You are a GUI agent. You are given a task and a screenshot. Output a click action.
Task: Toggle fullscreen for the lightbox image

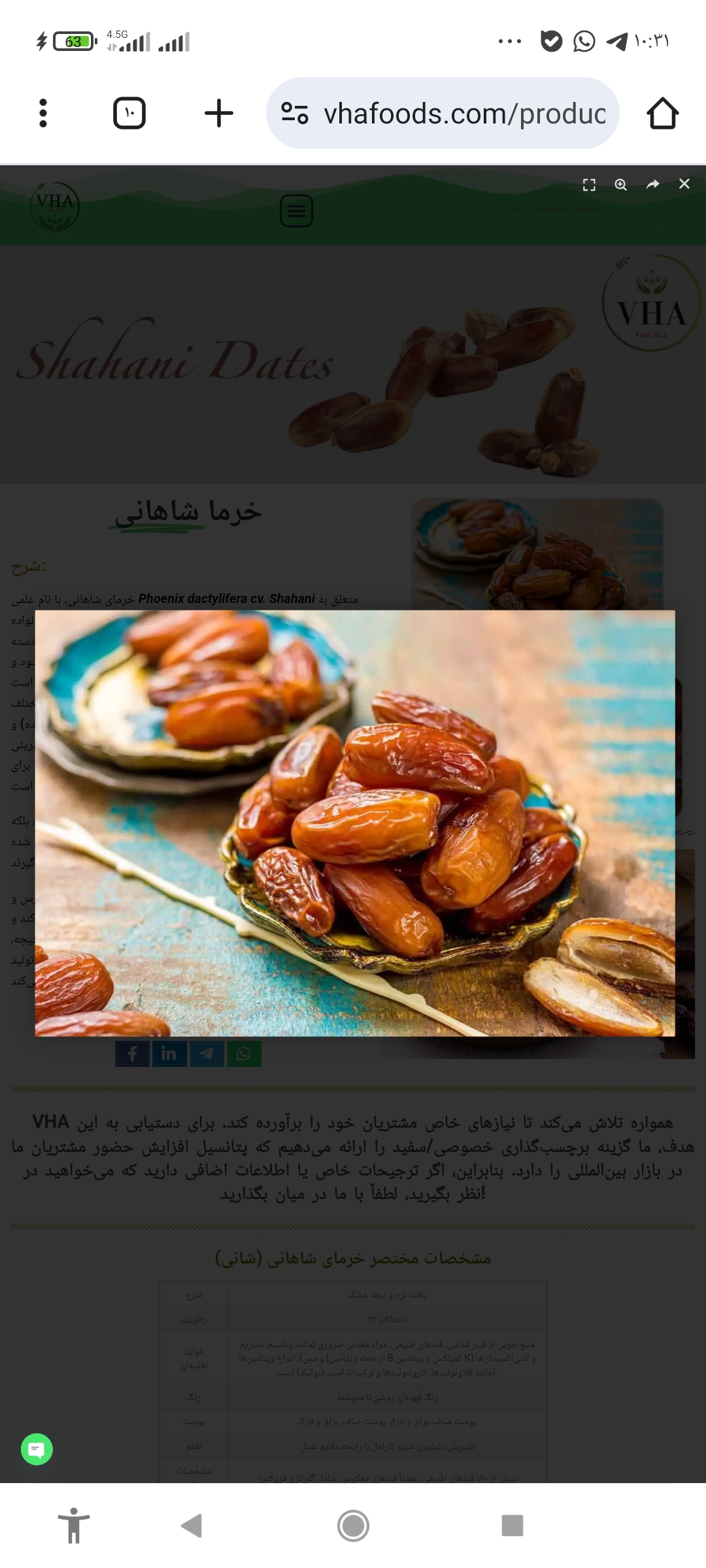click(589, 185)
